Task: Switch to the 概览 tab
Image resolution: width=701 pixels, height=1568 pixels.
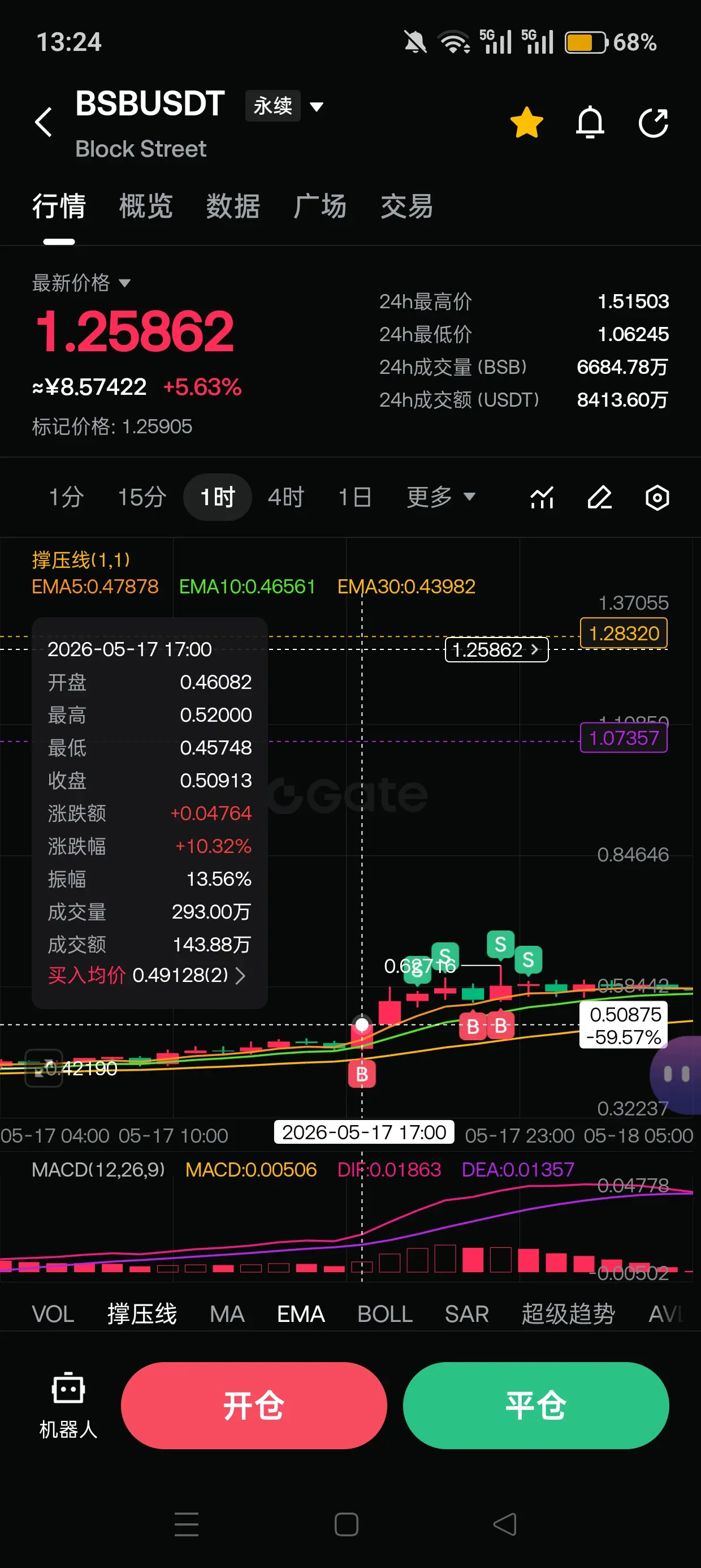Action: point(146,206)
